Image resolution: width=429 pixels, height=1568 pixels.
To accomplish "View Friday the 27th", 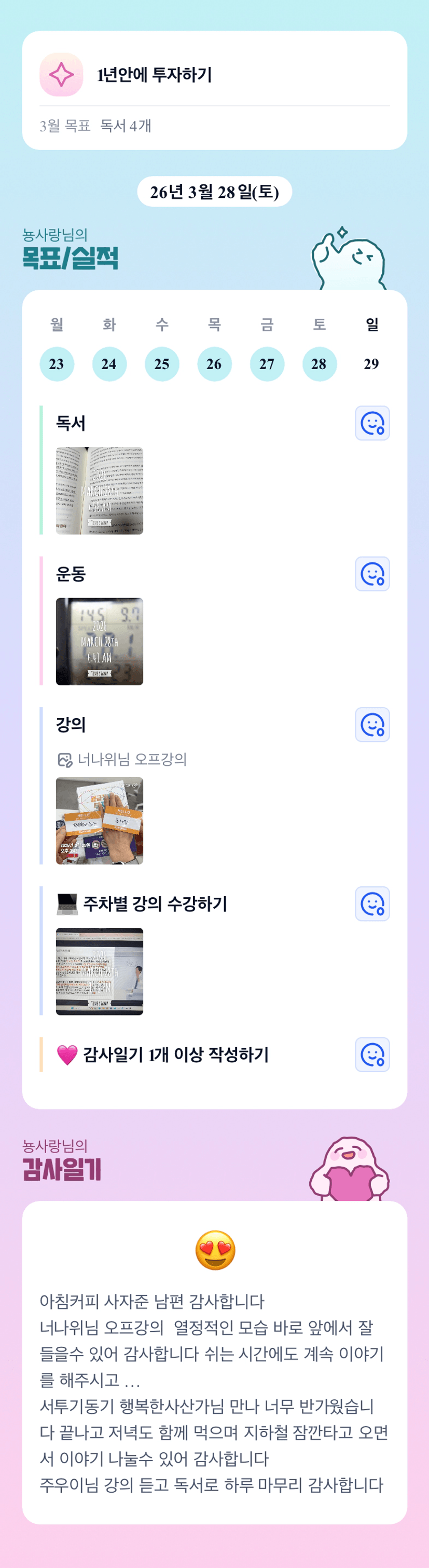I will [267, 364].
